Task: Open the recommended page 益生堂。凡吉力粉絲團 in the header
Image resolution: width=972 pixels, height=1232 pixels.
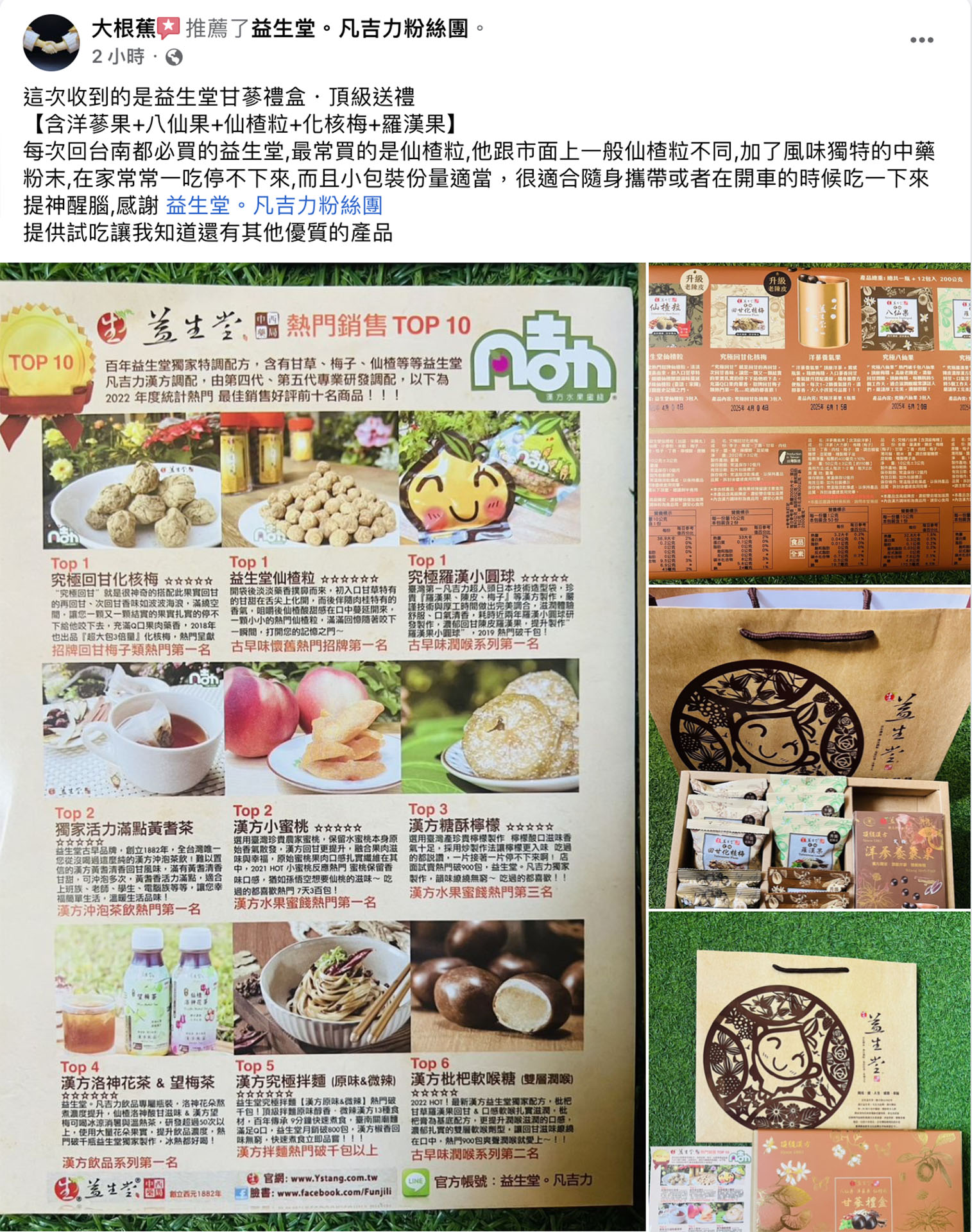Action: [x=359, y=28]
